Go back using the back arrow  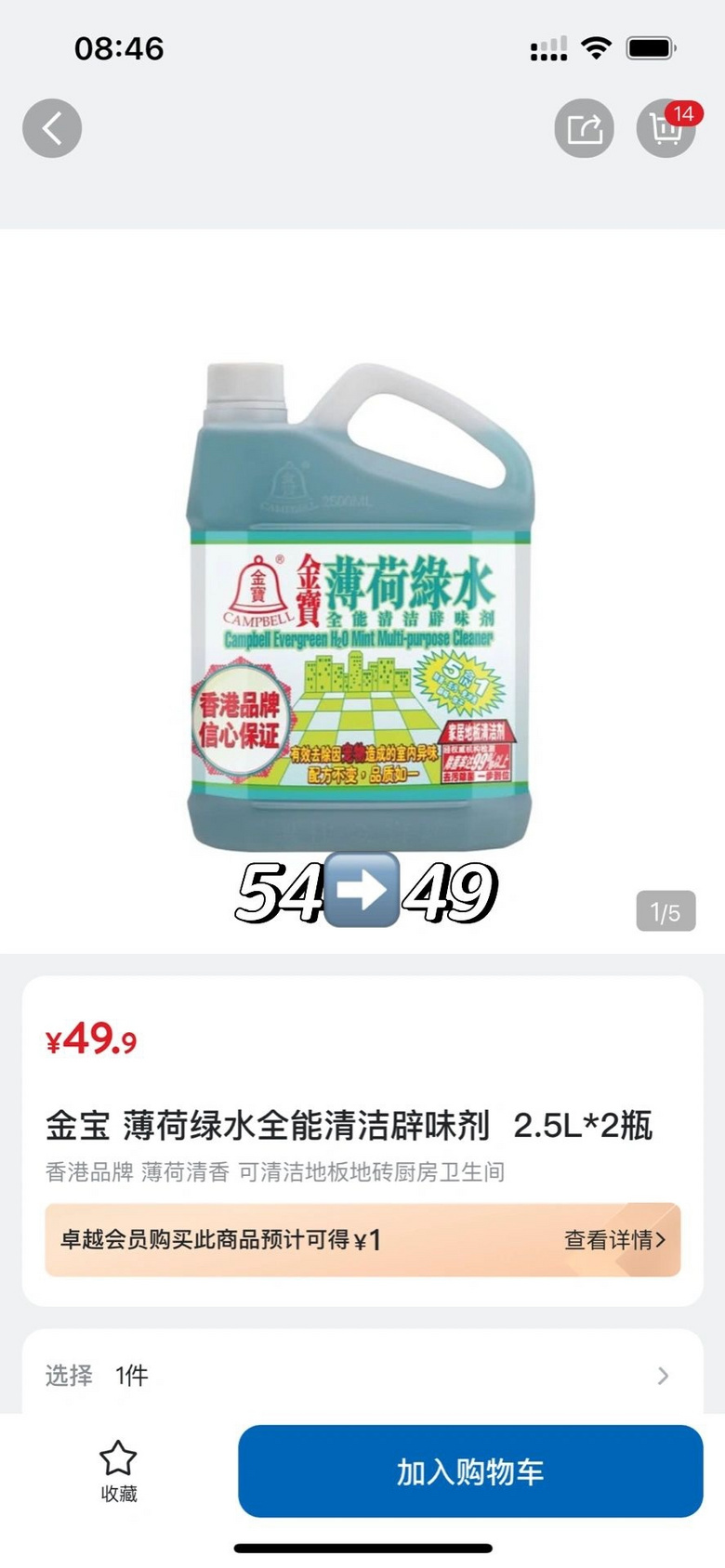click(52, 128)
